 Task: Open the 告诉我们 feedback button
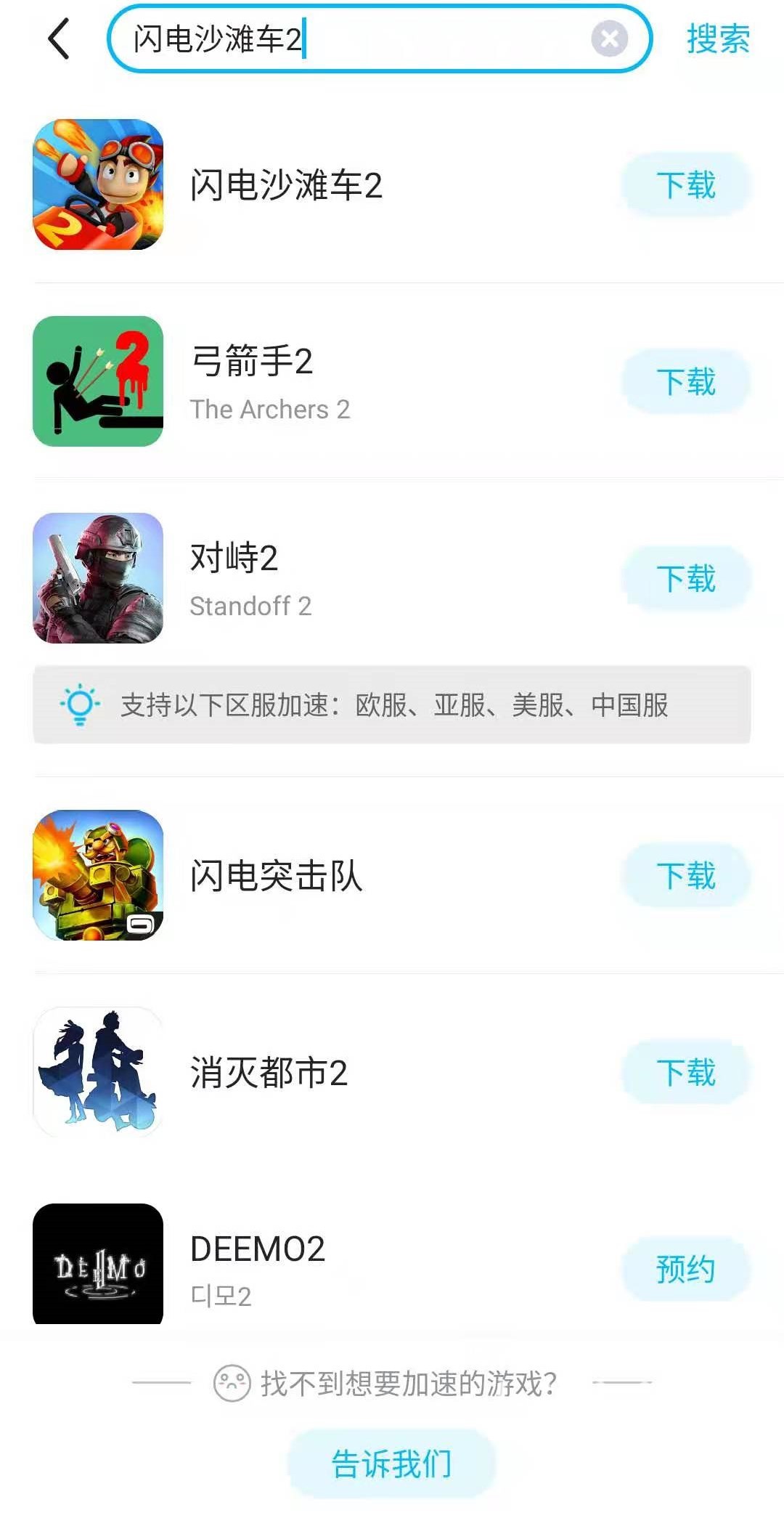391,1464
